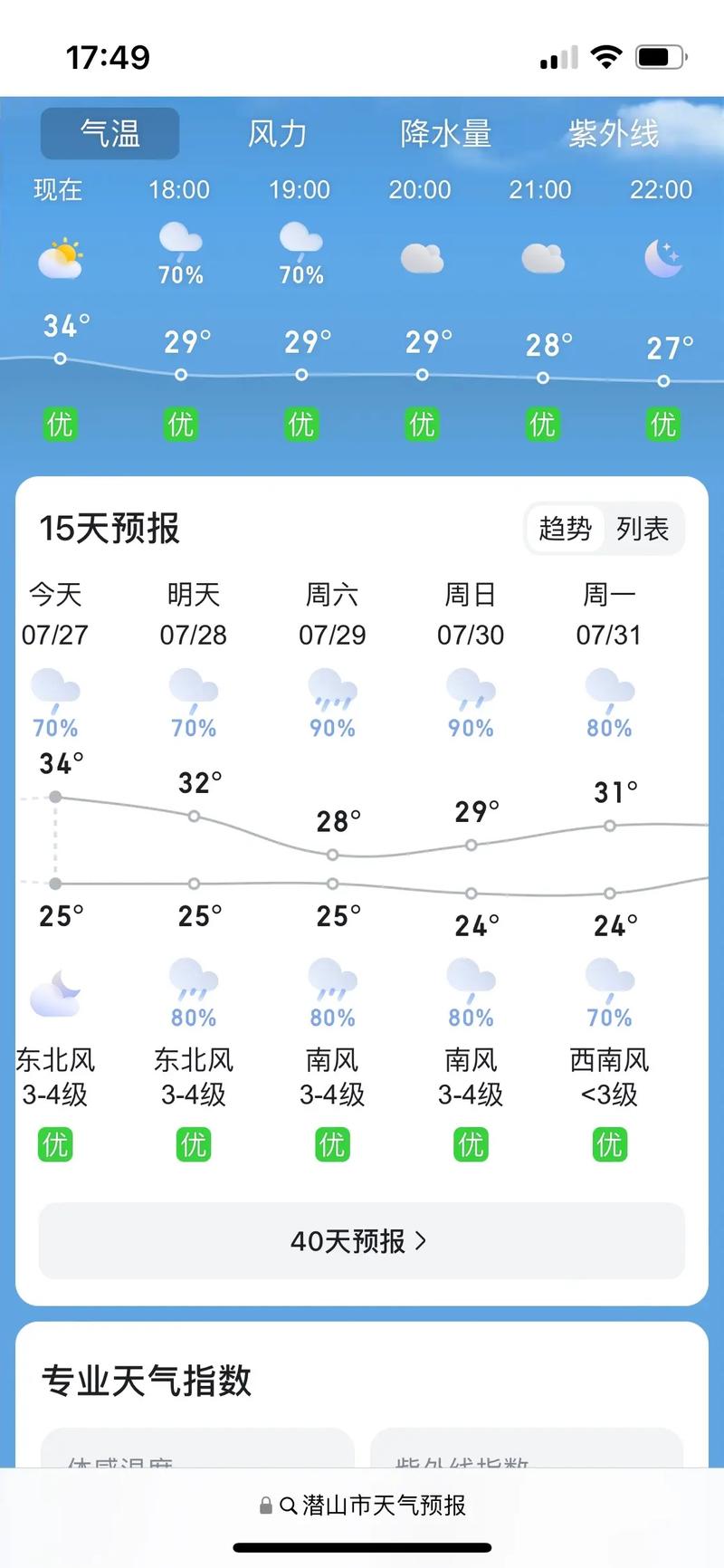The image size is (724, 1568).
Task: Click the 22:00 crescent moon icon
Action: pos(663,256)
